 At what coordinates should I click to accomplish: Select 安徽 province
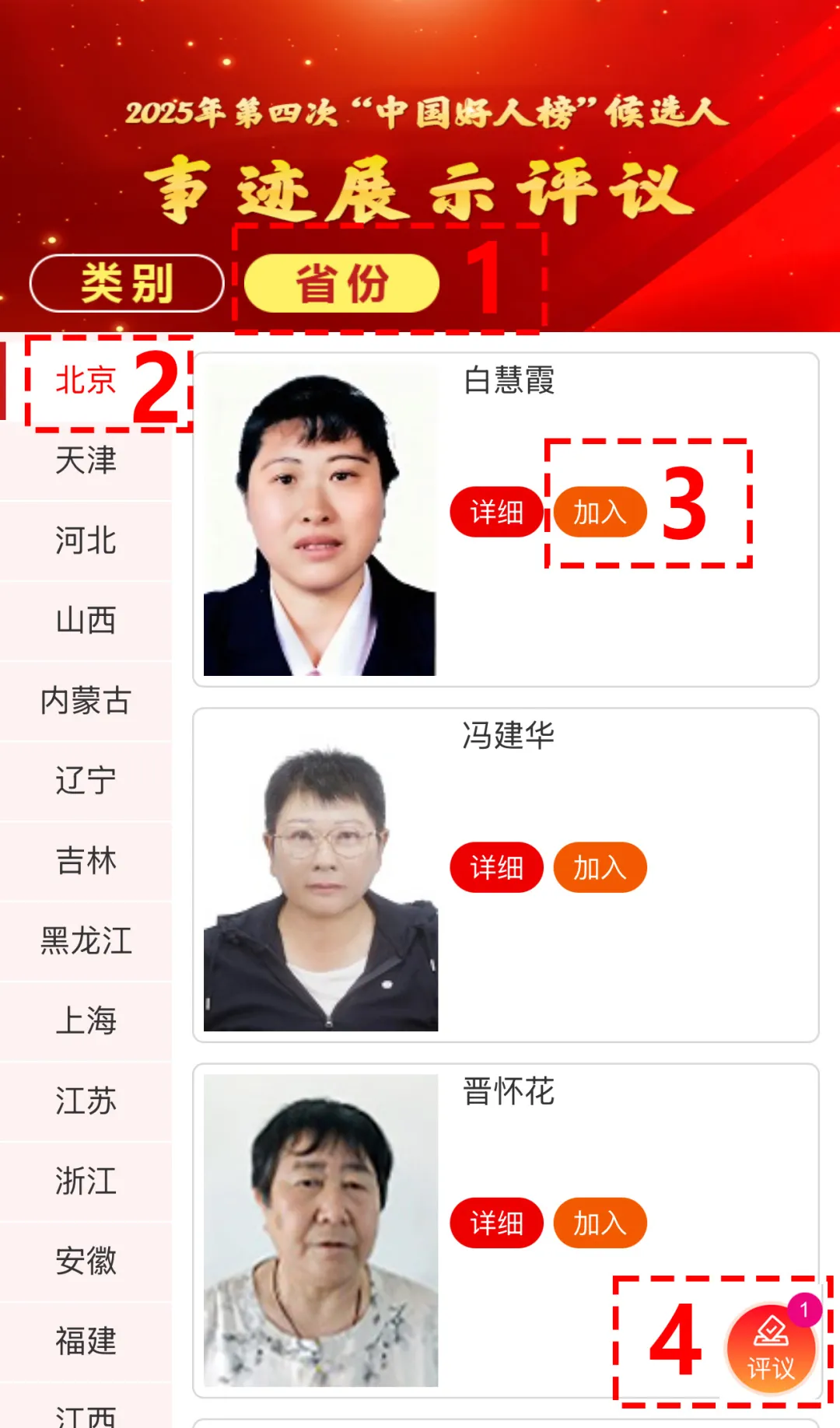point(86,1262)
